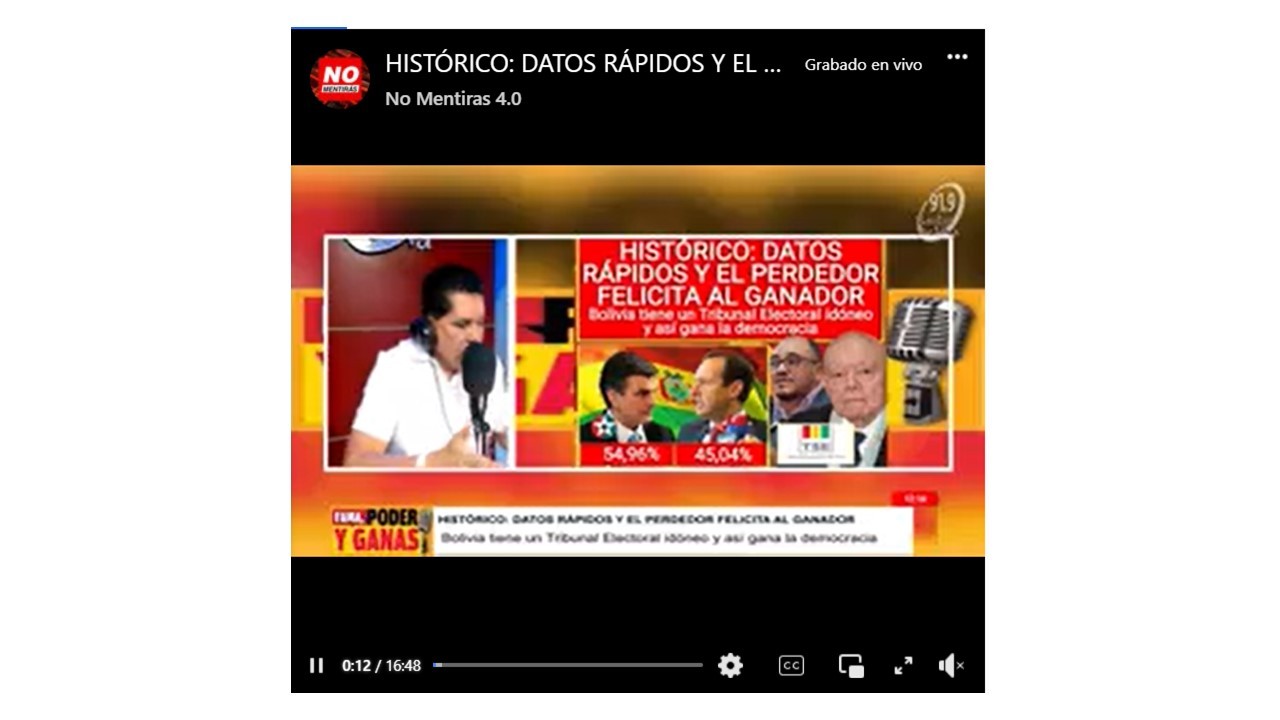The height and width of the screenshot is (720, 1280).
Task: Pause the video playback
Action: 316,665
